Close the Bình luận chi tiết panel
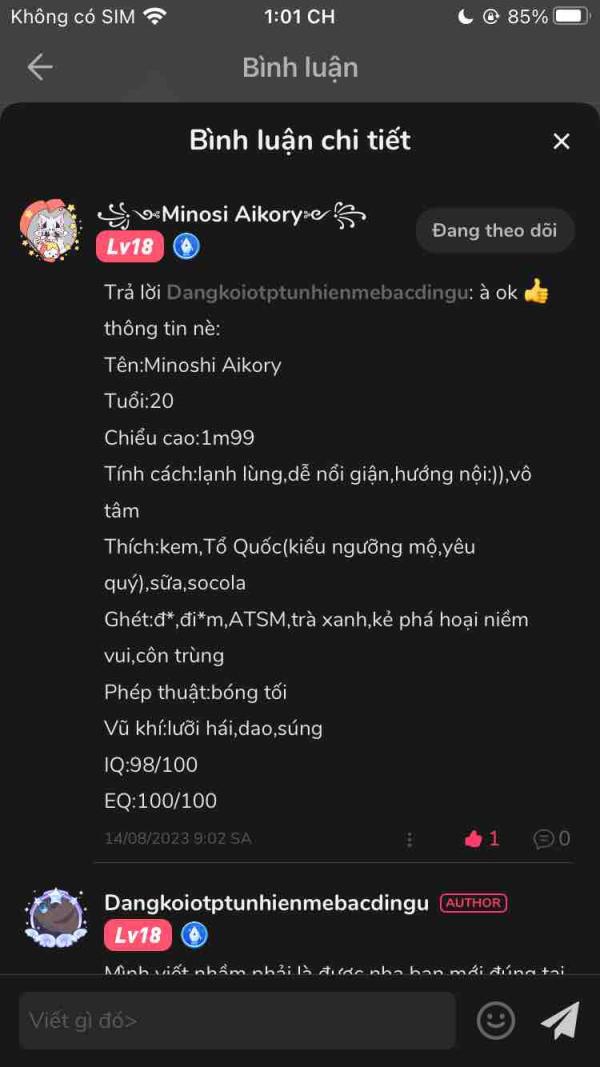 (561, 142)
